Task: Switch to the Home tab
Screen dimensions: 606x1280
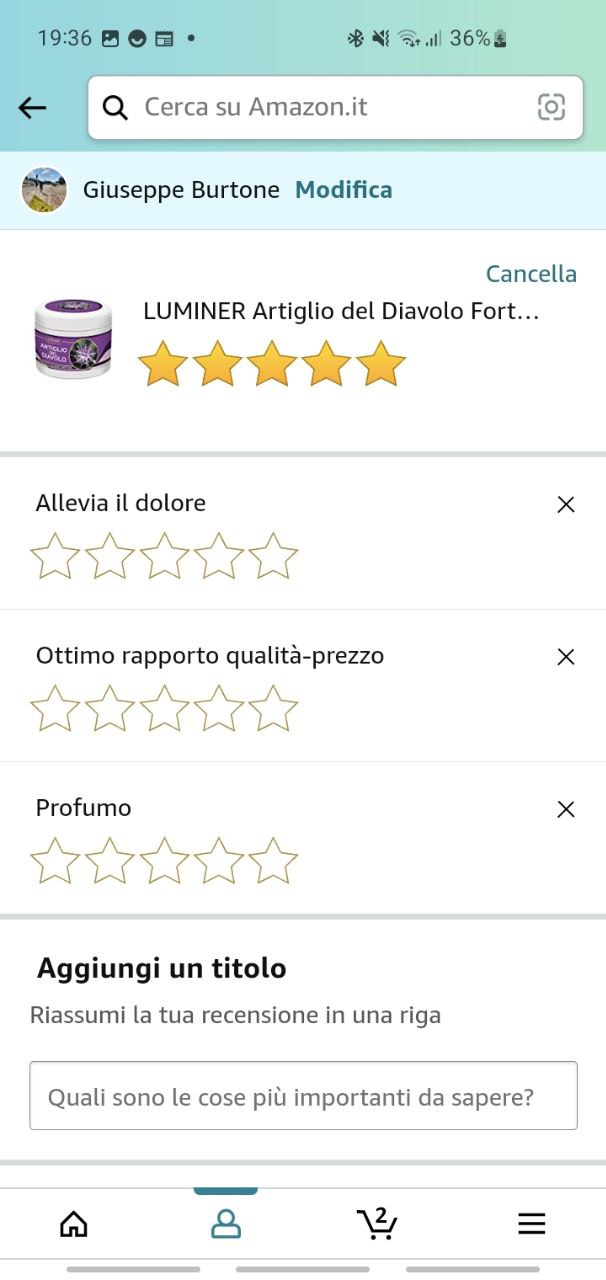Action: click(x=74, y=1224)
